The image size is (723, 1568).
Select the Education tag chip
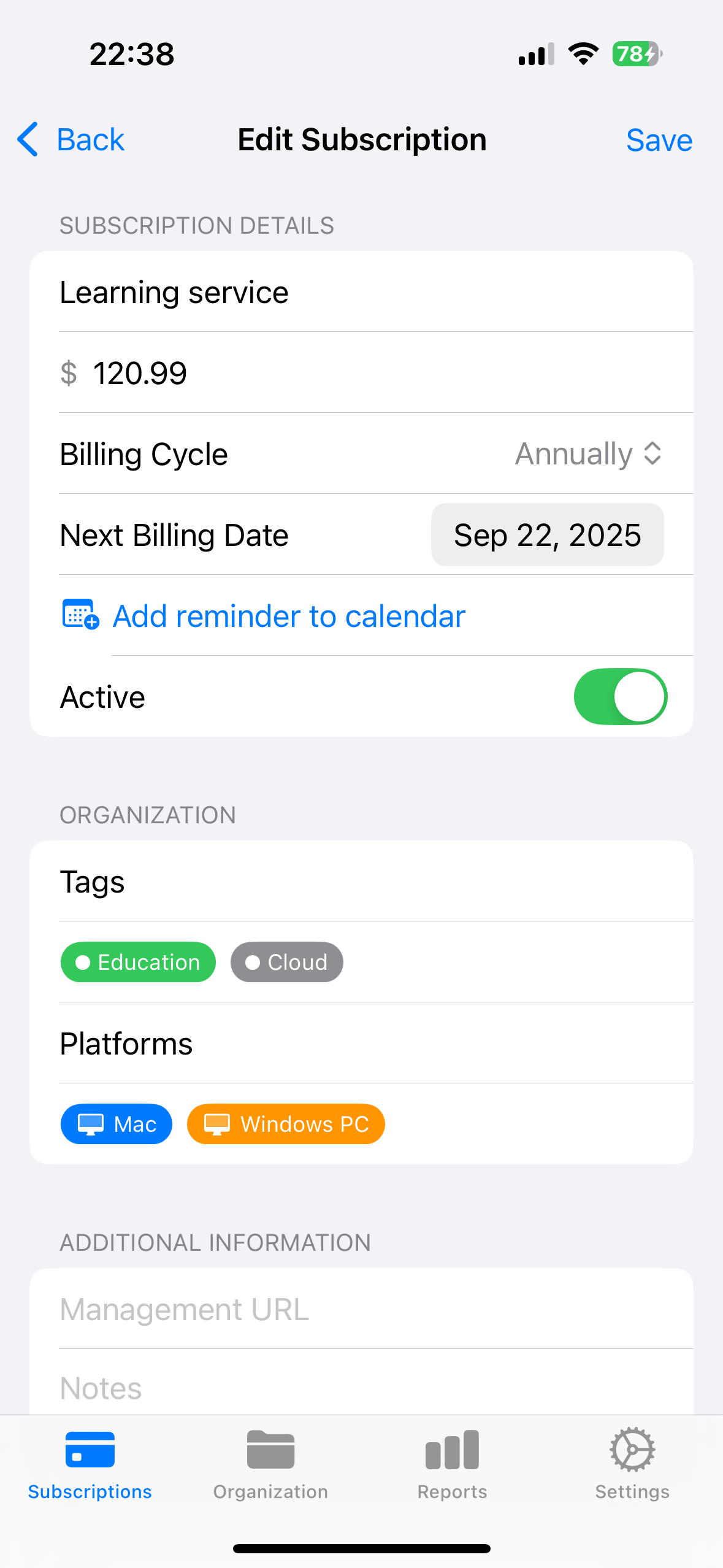click(x=138, y=962)
